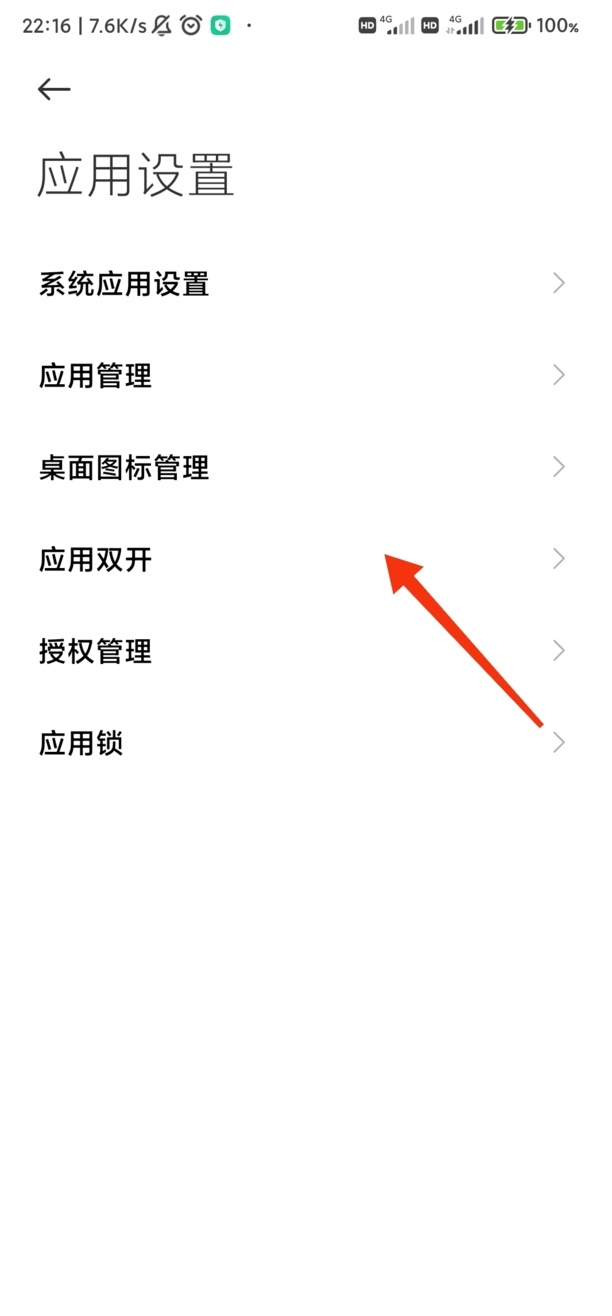Select the 应用双开 row
The height and width of the screenshot is (1316, 612).
click(306, 560)
